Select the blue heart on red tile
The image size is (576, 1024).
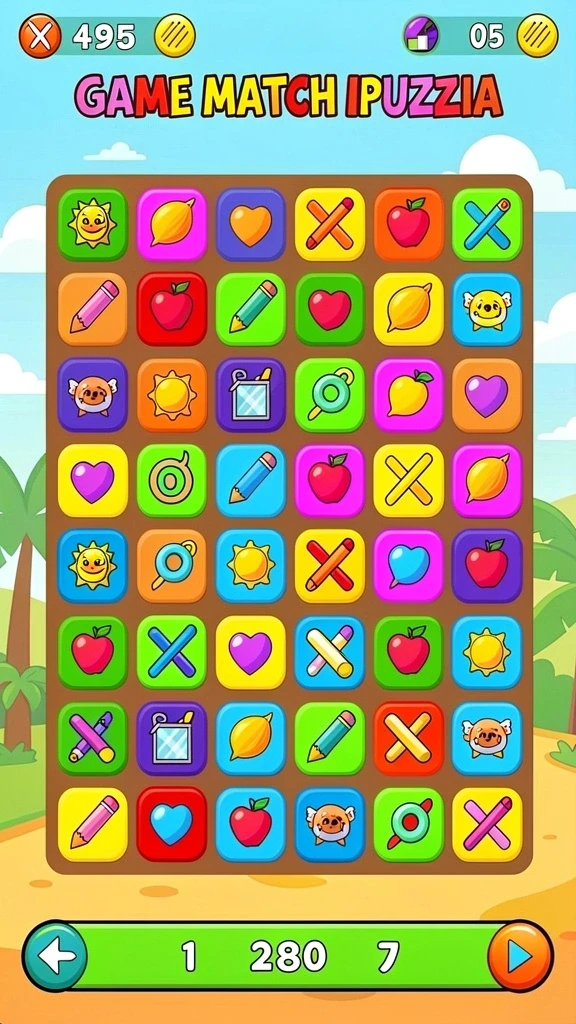[x=172, y=824]
